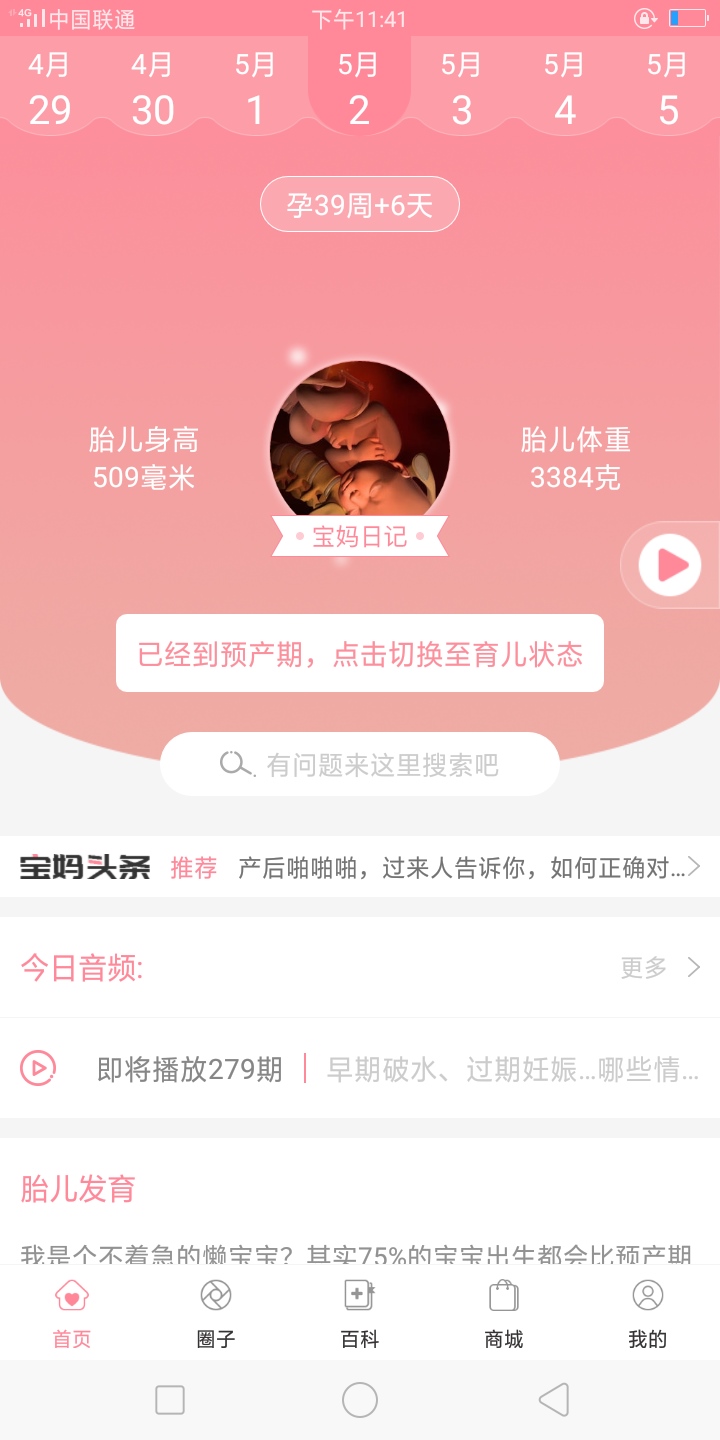Viewport: 720px width, 1440px height.
Task: Go to the 首页 tab
Action: [x=72, y=1314]
